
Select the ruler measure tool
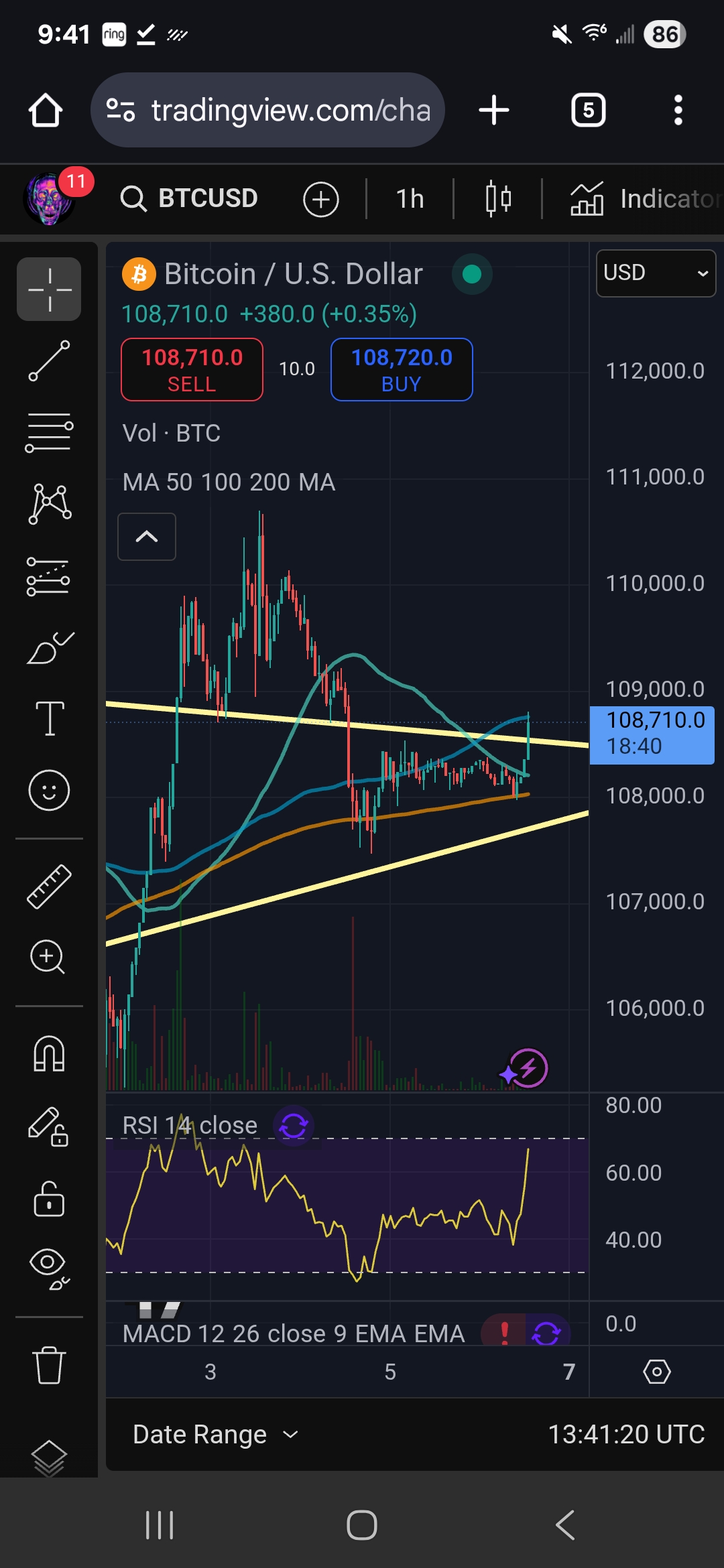pos(49,887)
